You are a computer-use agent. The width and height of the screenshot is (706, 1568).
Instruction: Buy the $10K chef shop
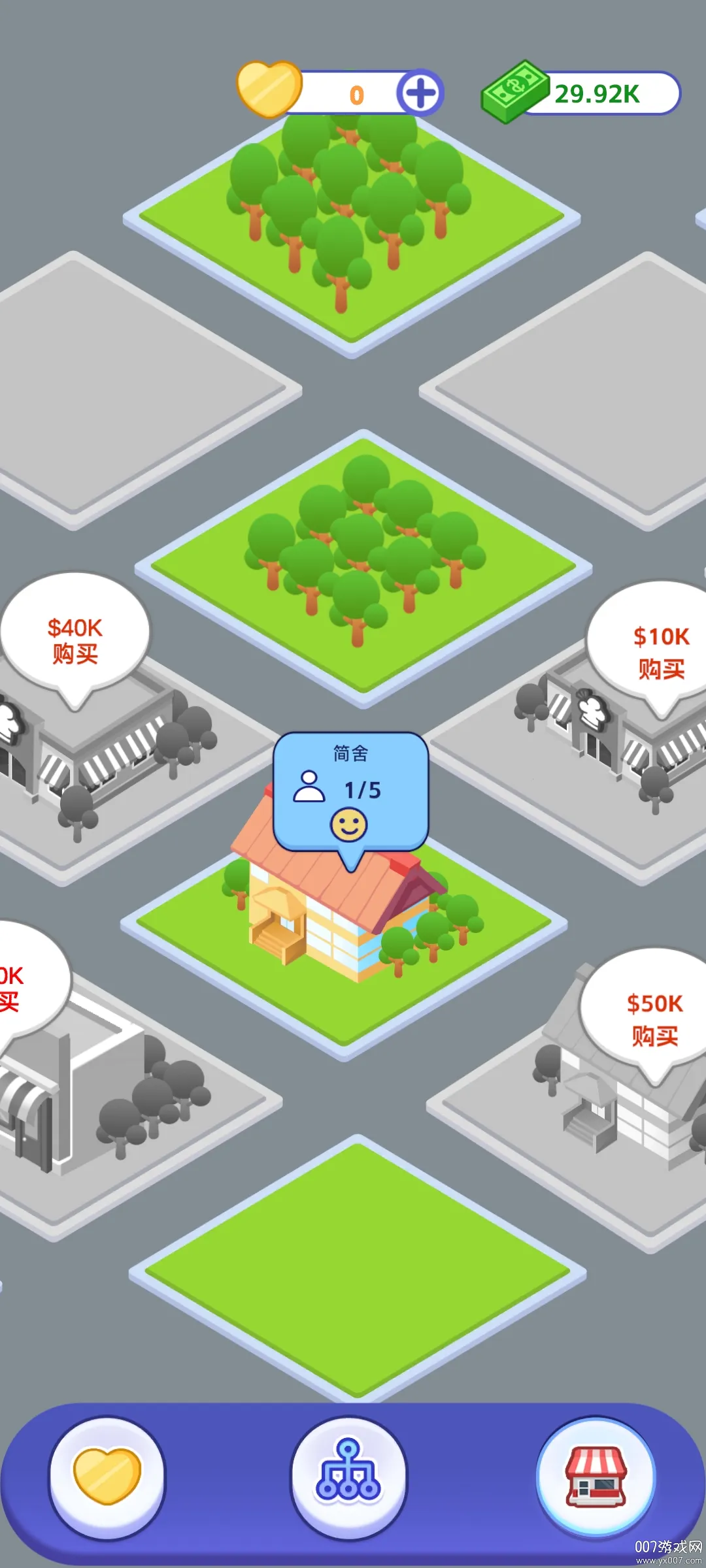click(659, 651)
